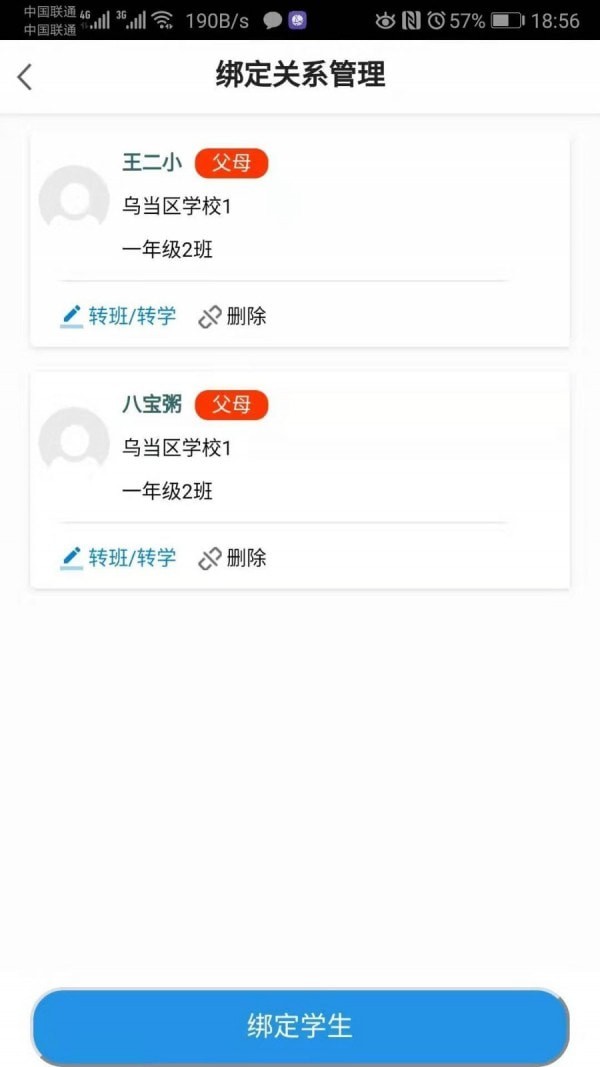Delete the binding for 王二小
This screenshot has height=1067, width=600.
(233, 317)
